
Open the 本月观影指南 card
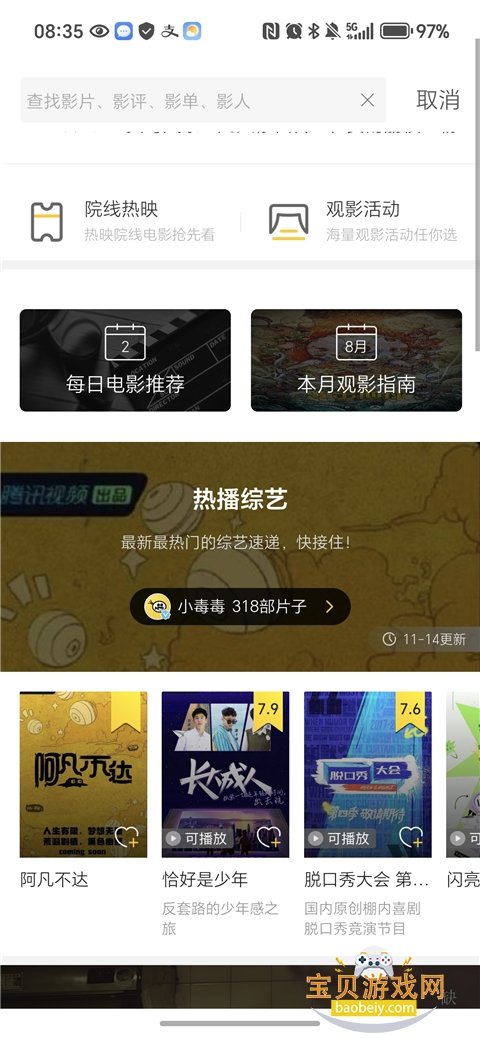[356, 360]
